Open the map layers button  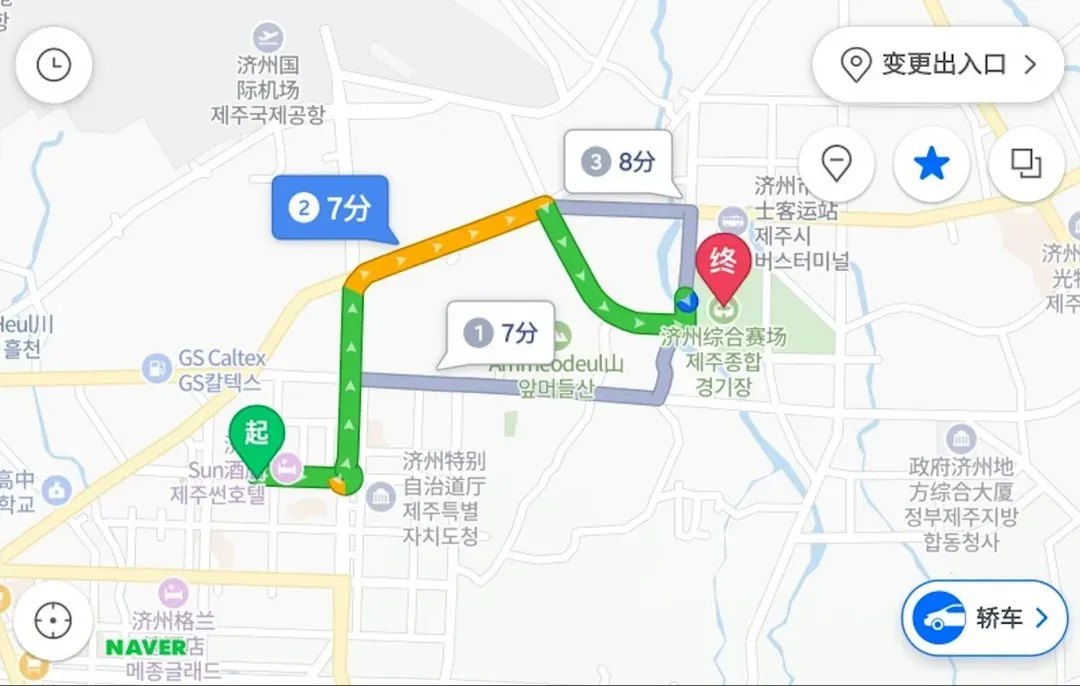tap(1025, 164)
